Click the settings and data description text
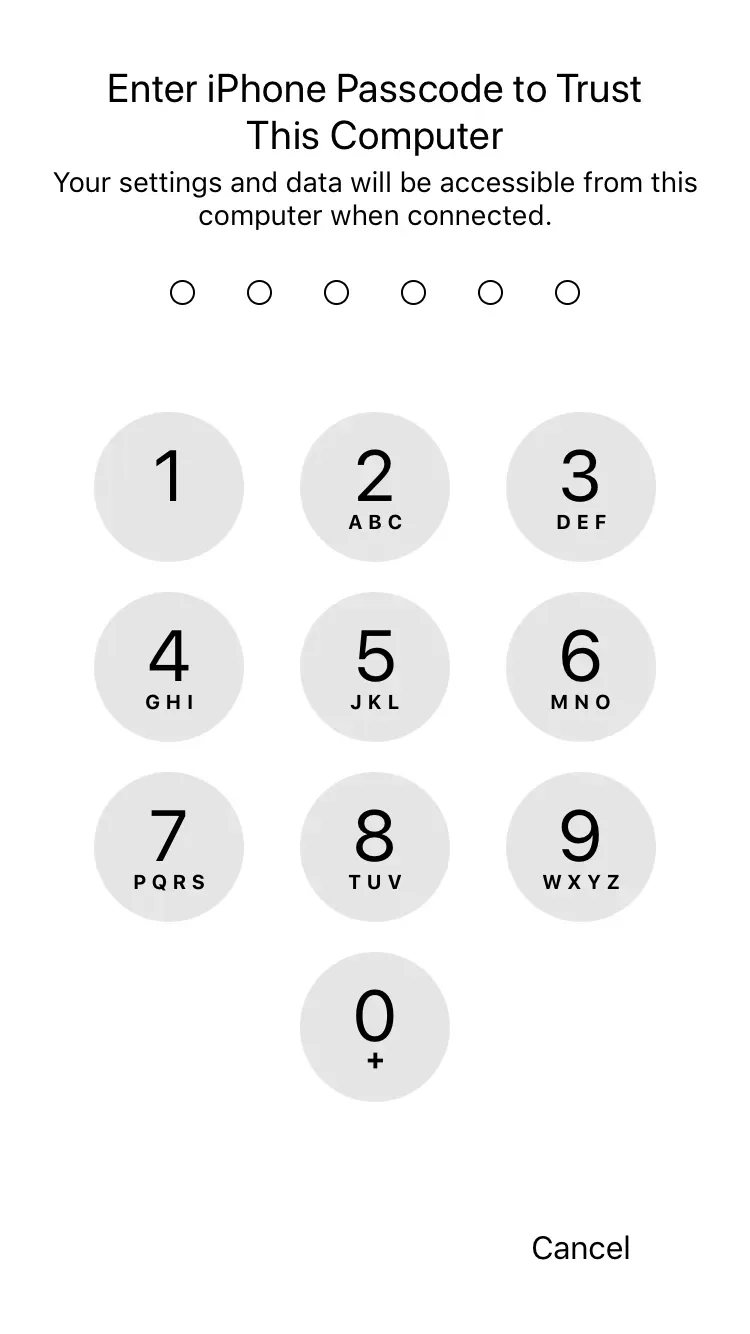The width and height of the screenshot is (750, 1334). point(374,198)
